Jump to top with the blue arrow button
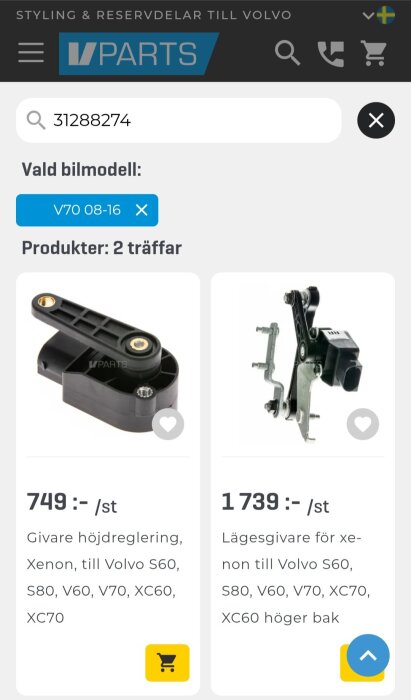Viewport: 411px width, 700px height. (x=368, y=655)
